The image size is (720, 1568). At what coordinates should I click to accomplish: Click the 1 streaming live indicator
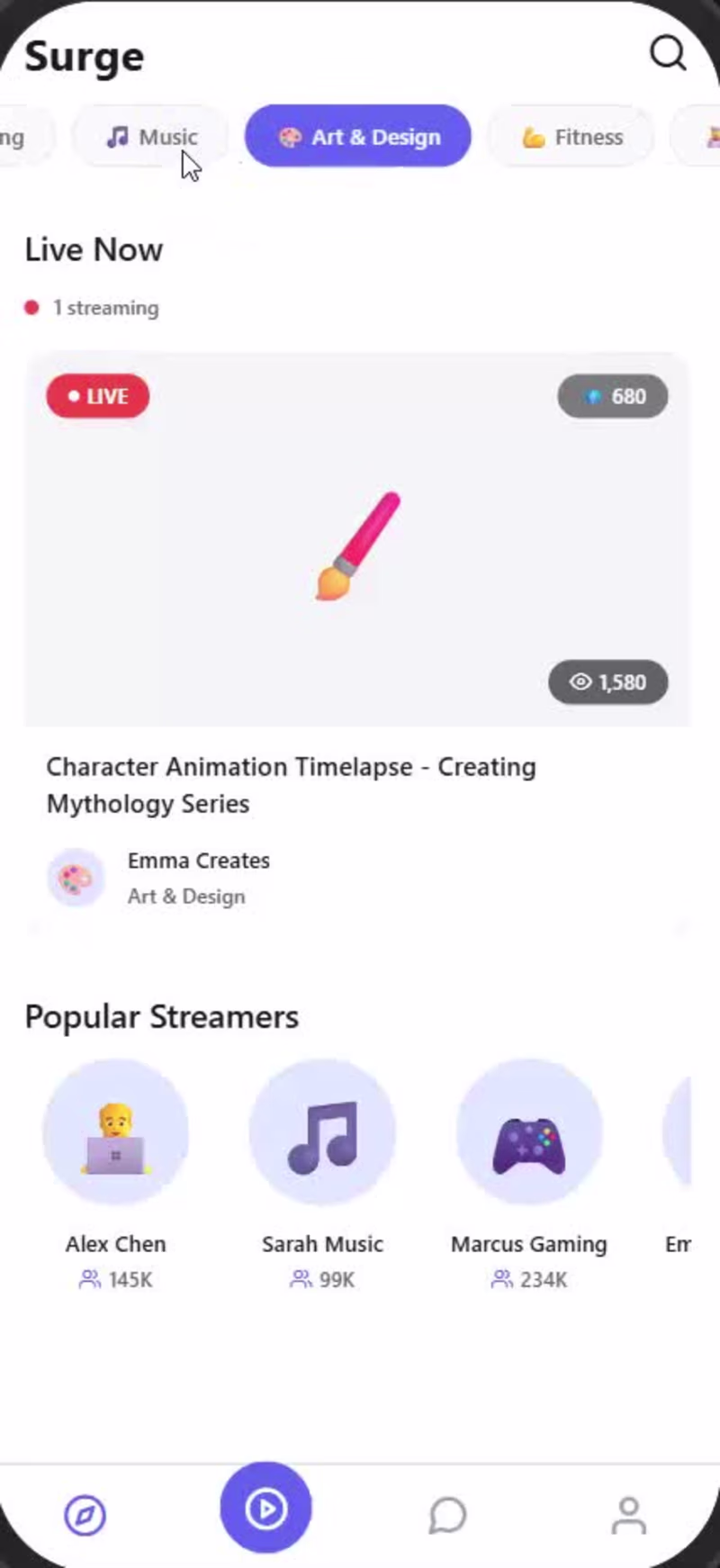pos(92,307)
